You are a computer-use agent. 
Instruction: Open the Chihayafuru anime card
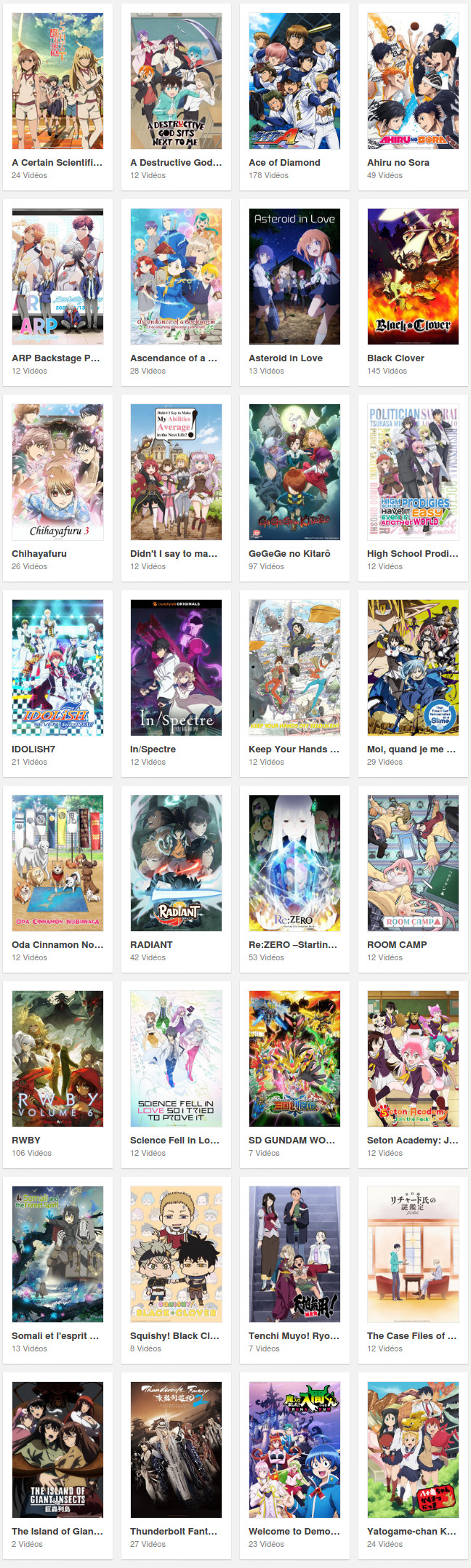57,473
